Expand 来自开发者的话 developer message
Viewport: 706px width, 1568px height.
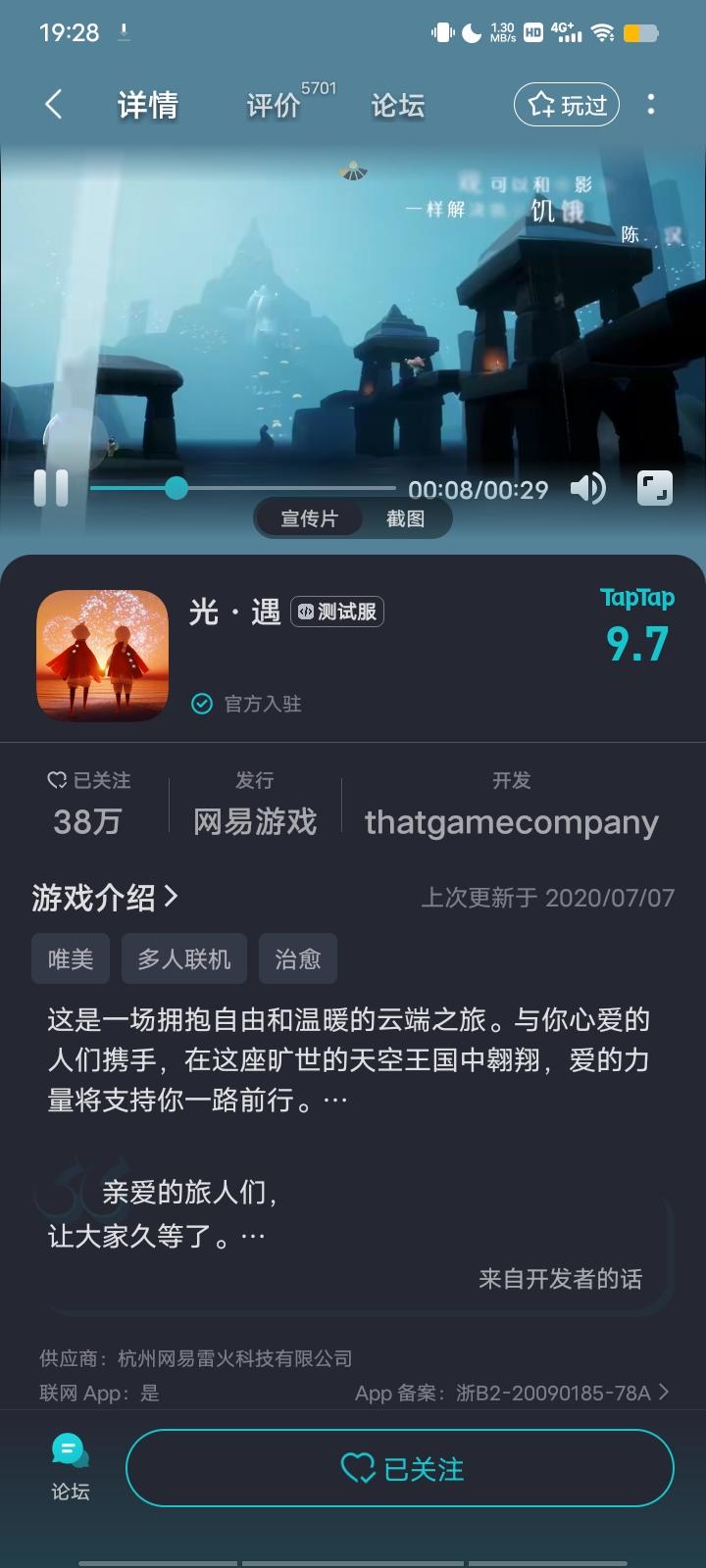click(559, 1279)
